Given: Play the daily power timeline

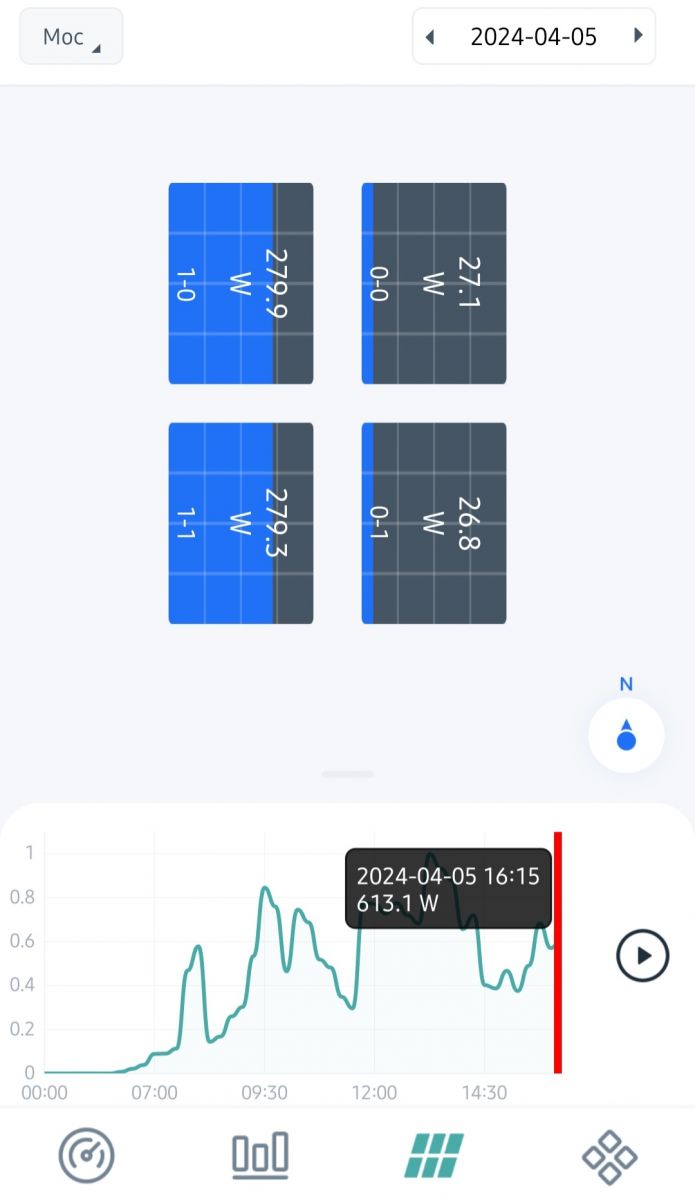Looking at the screenshot, I should (x=642, y=955).
